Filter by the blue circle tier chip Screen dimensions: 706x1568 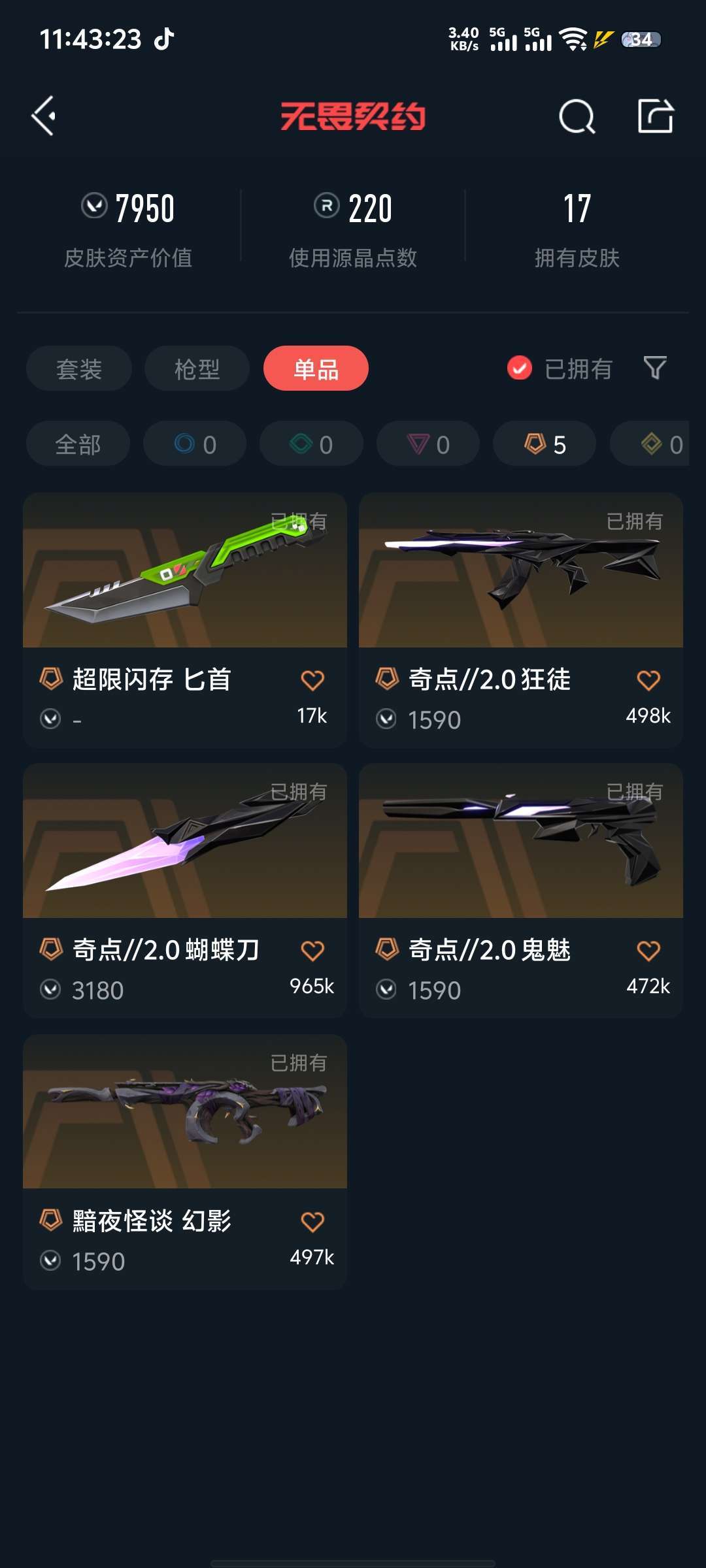coord(195,444)
